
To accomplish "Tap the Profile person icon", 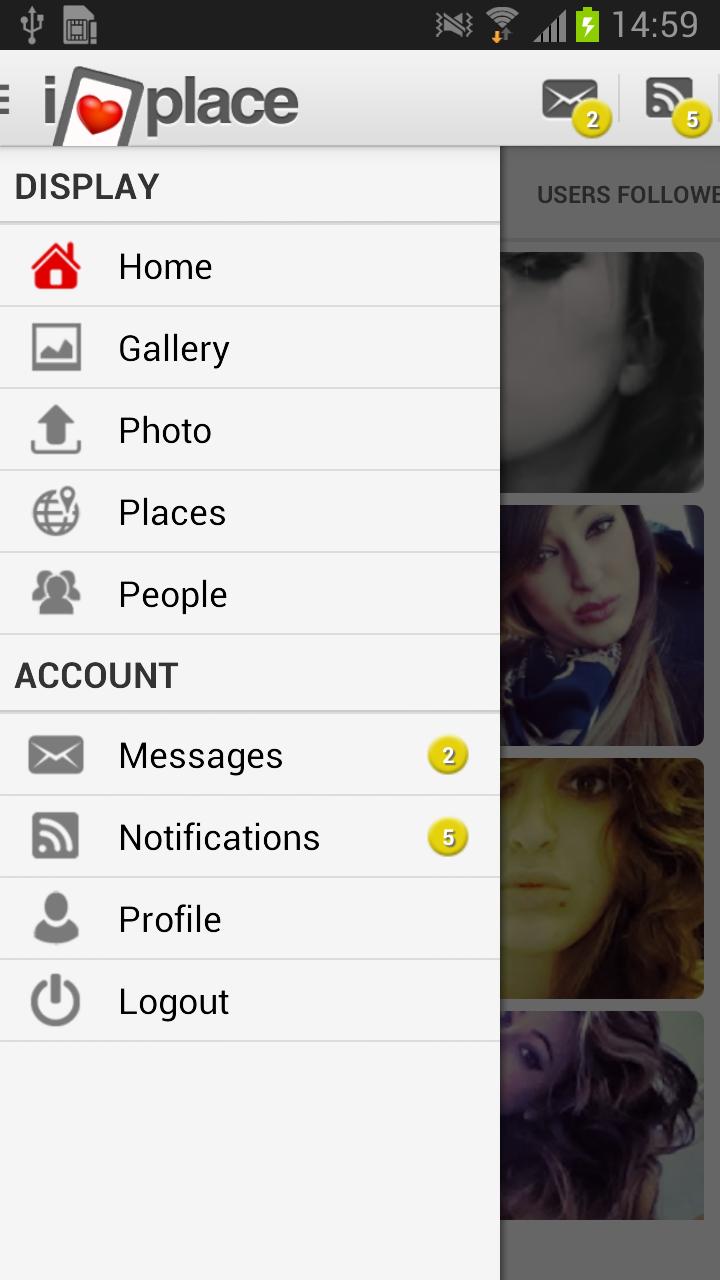I will pos(55,918).
